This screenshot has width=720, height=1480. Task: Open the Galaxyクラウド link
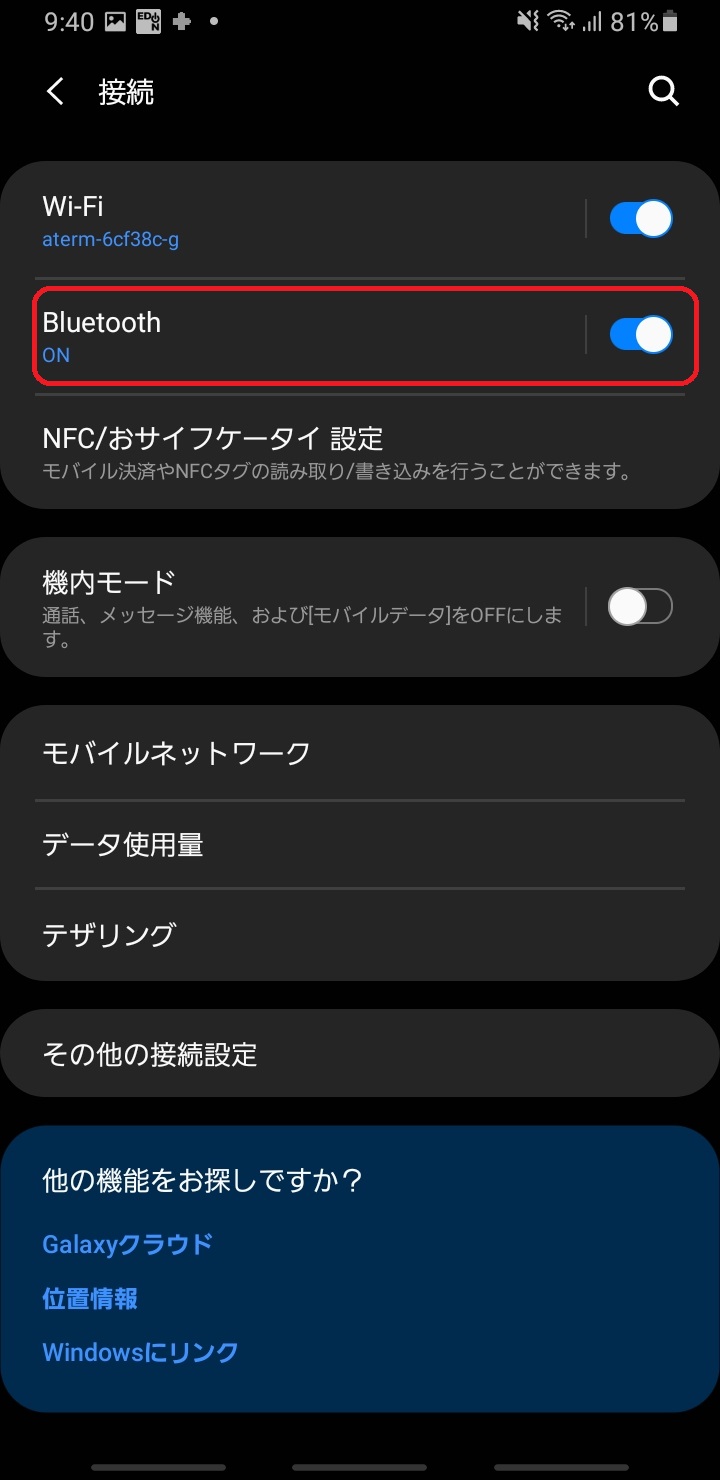click(x=128, y=1244)
